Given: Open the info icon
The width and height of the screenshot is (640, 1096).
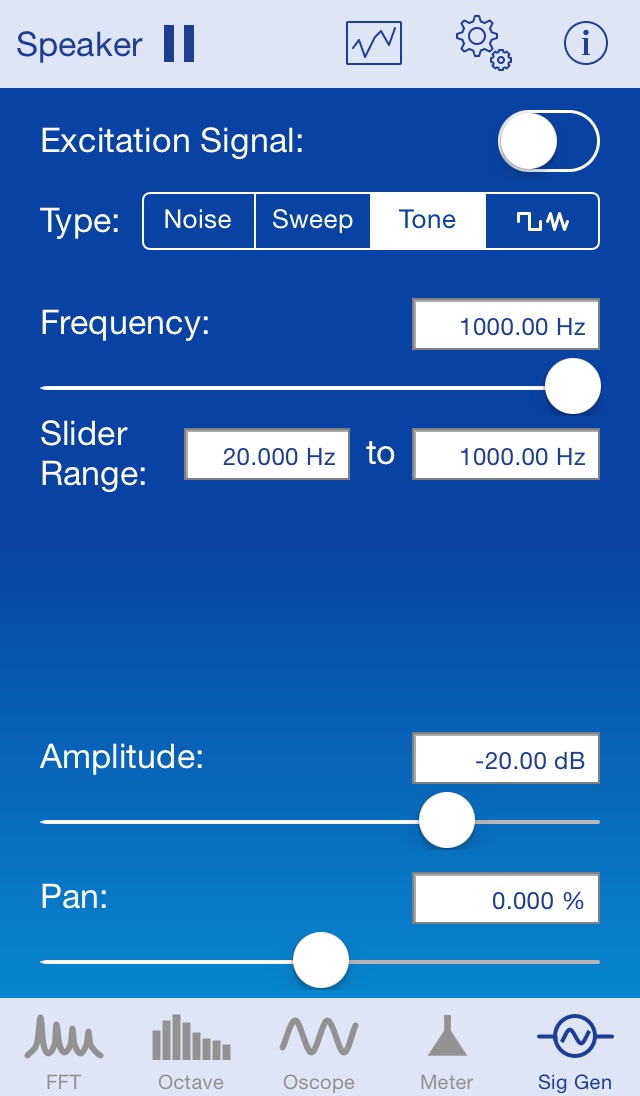Looking at the screenshot, I should (586, 43).
